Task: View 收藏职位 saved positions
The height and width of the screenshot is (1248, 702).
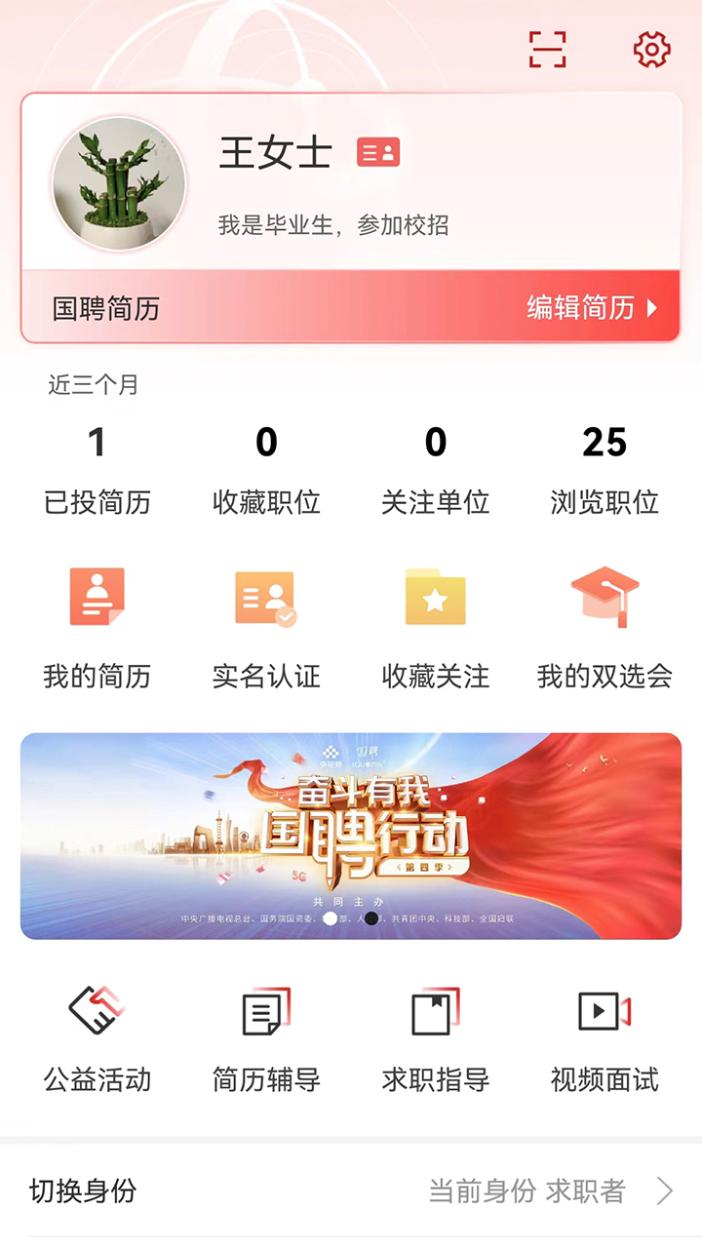Action: 266,468
